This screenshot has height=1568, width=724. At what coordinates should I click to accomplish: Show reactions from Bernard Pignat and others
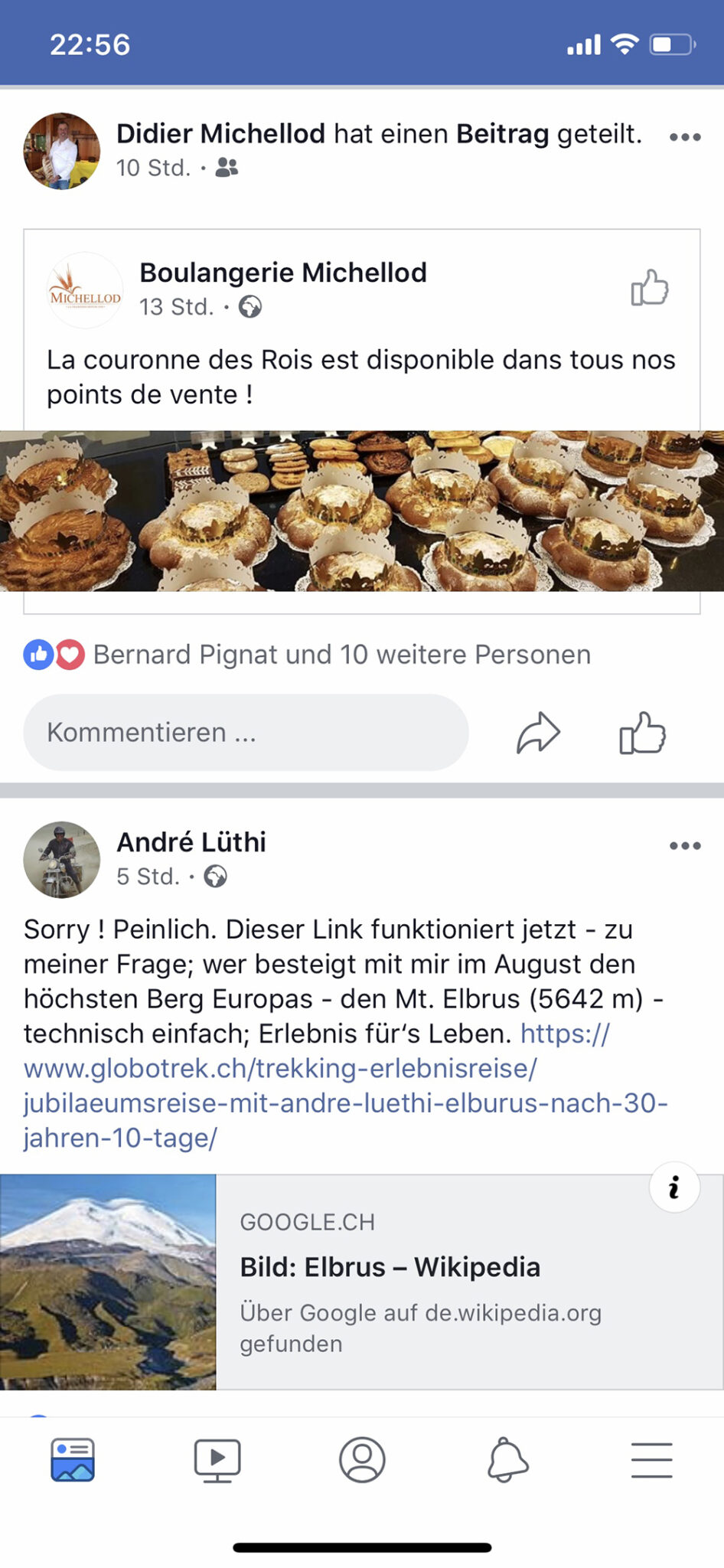click(x=341, y=655)
